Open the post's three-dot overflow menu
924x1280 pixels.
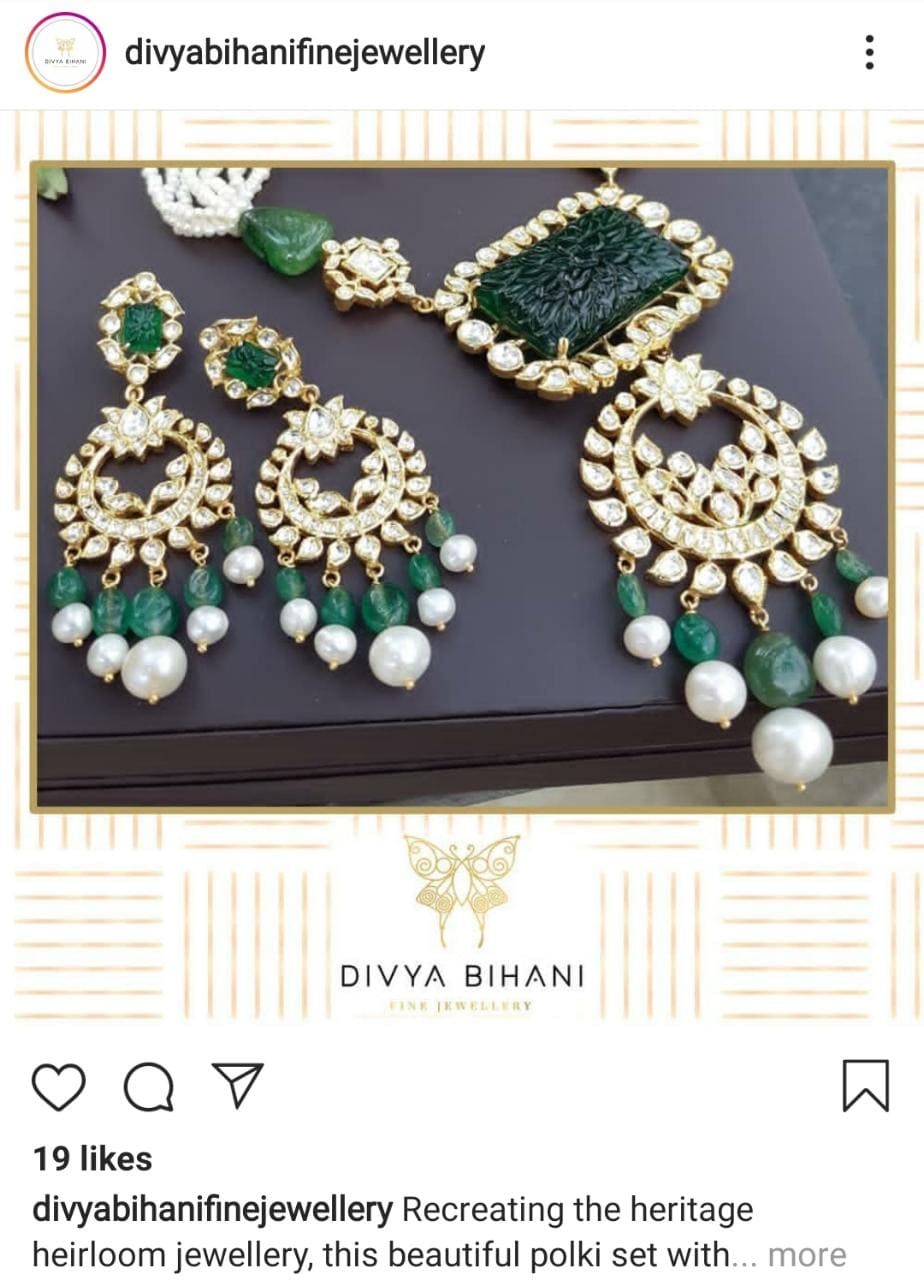pyautogui.click(x=869, y=52)
